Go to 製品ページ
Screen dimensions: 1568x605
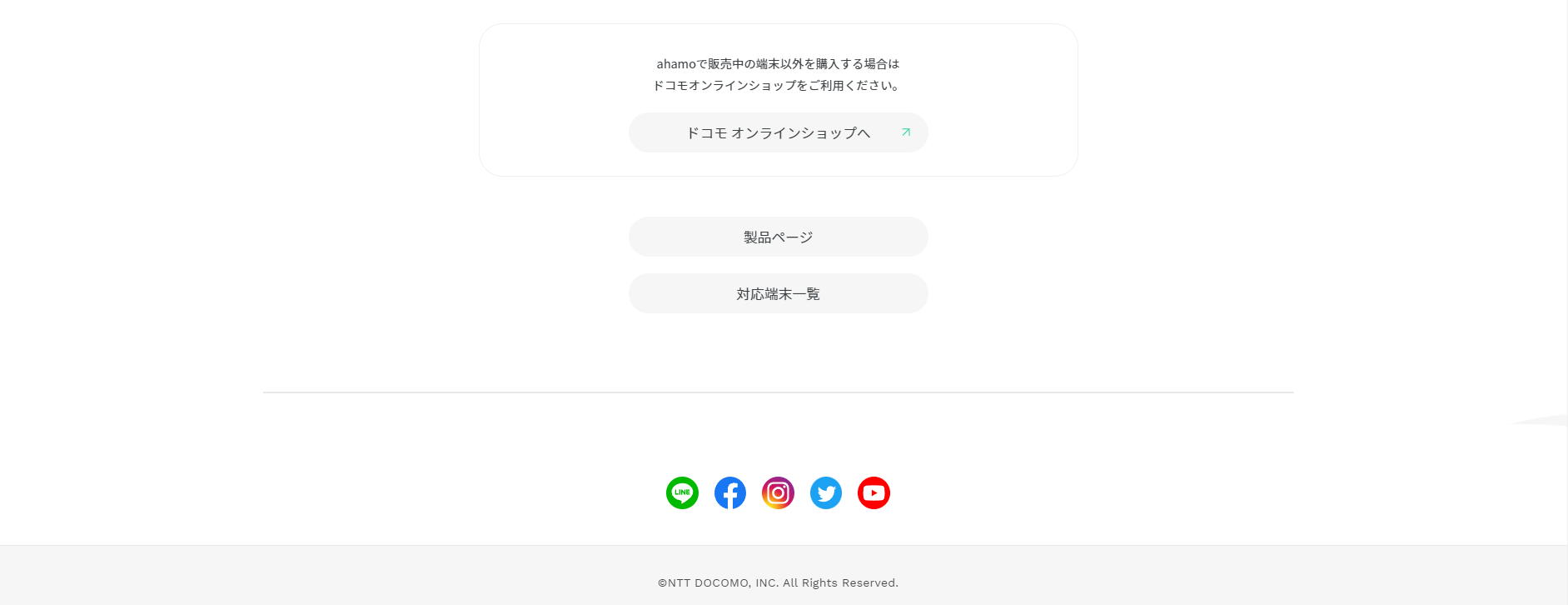(778, 237)
